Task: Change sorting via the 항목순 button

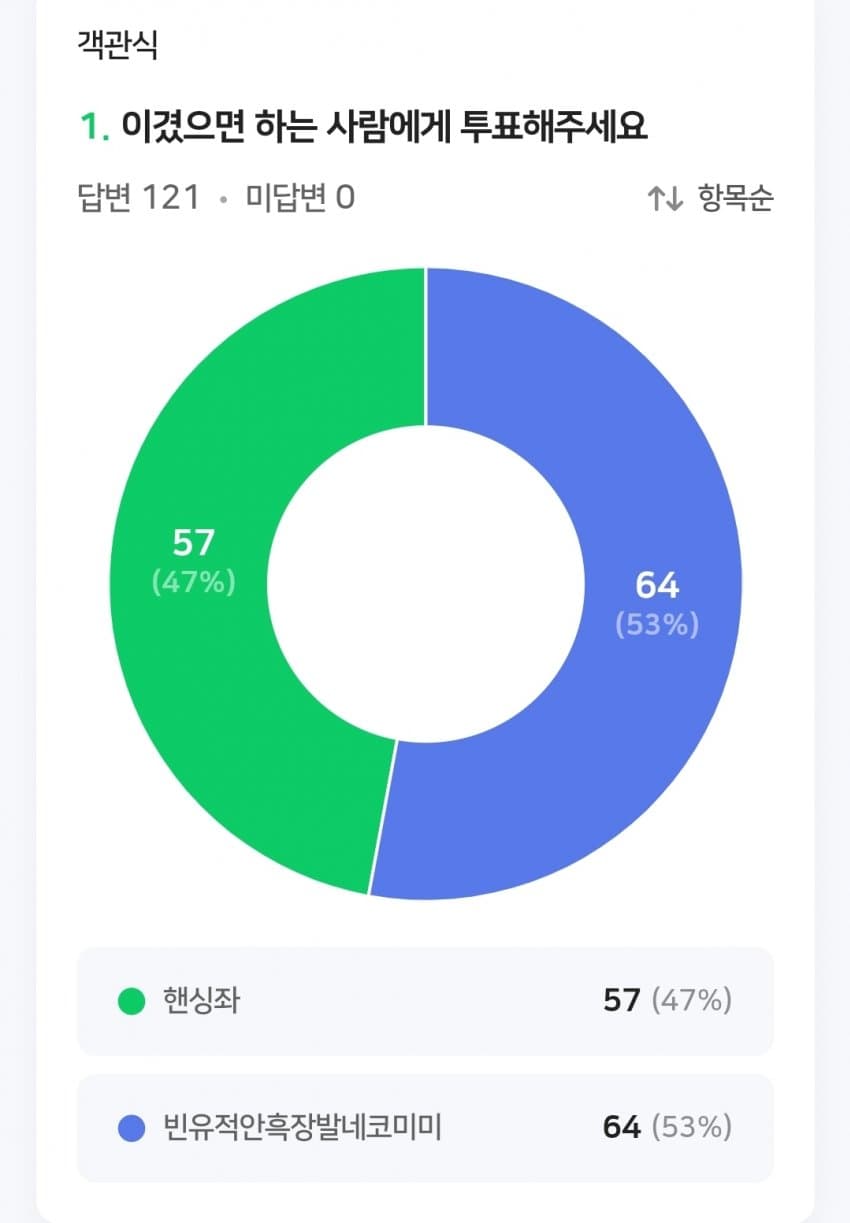Action: point(711,198)
